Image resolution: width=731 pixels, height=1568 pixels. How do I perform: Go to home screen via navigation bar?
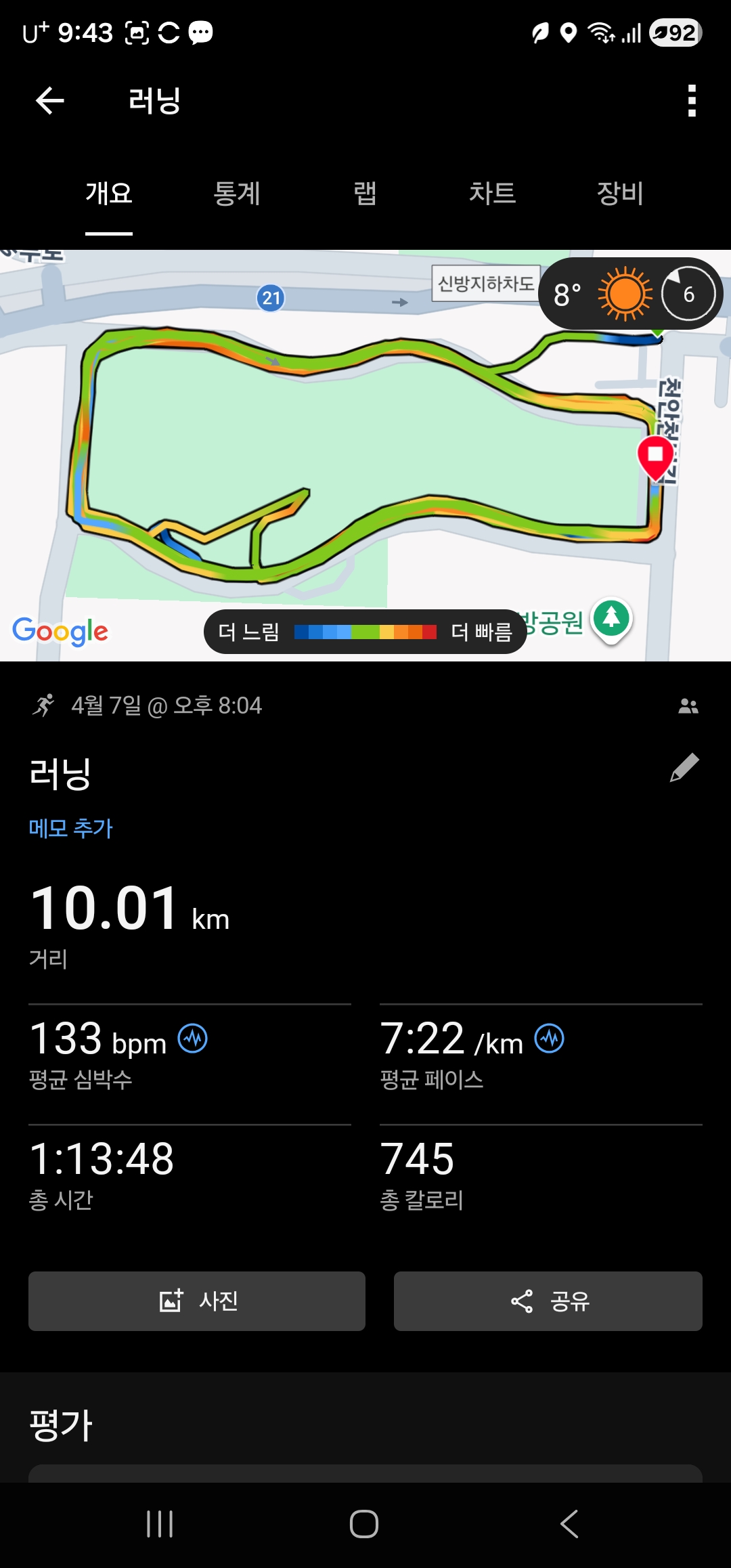click(x=364, y=1524)
